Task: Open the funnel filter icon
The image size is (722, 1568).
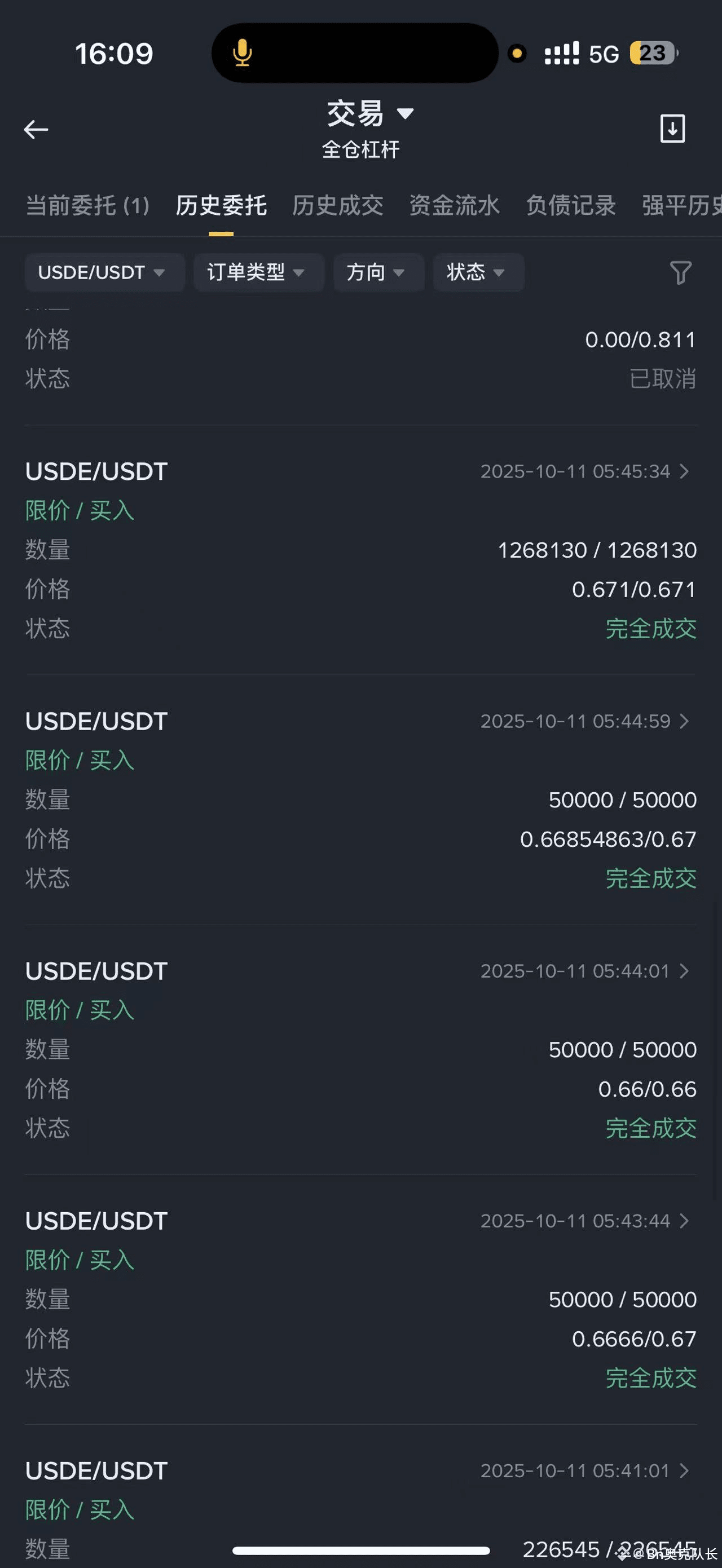Action: pos(680,273)
